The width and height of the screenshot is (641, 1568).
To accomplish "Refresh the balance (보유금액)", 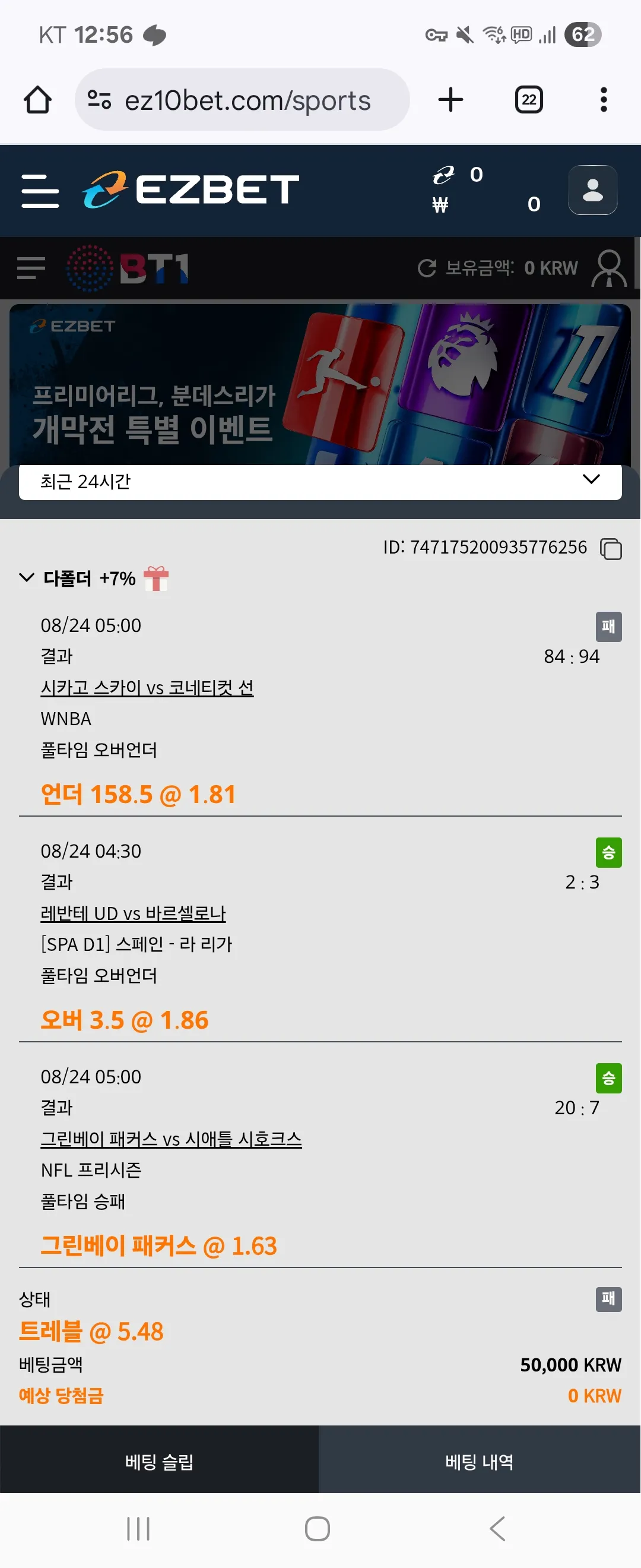I will 427,268.
